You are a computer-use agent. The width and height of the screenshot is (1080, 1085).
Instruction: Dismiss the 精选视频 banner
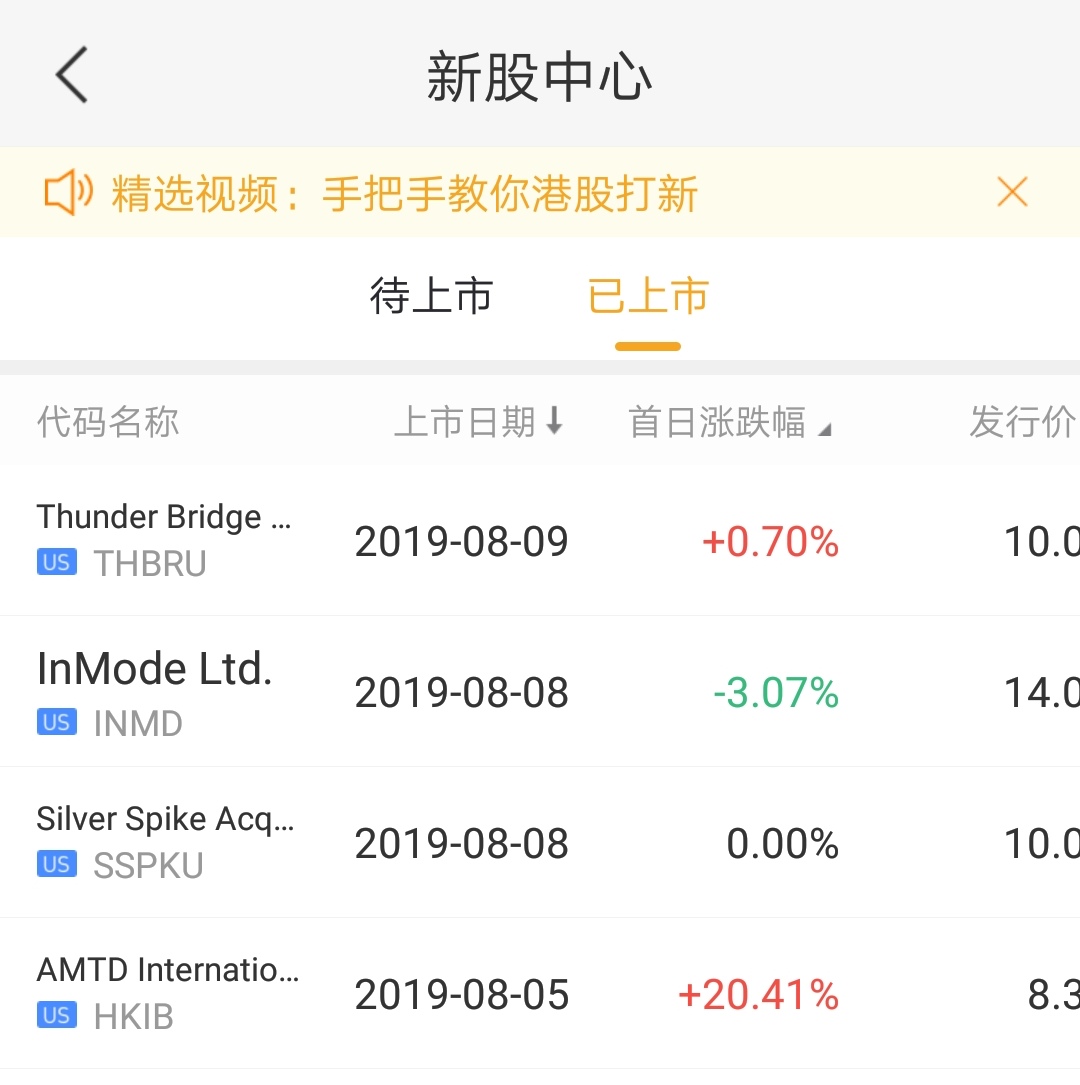click(1012, 192)
